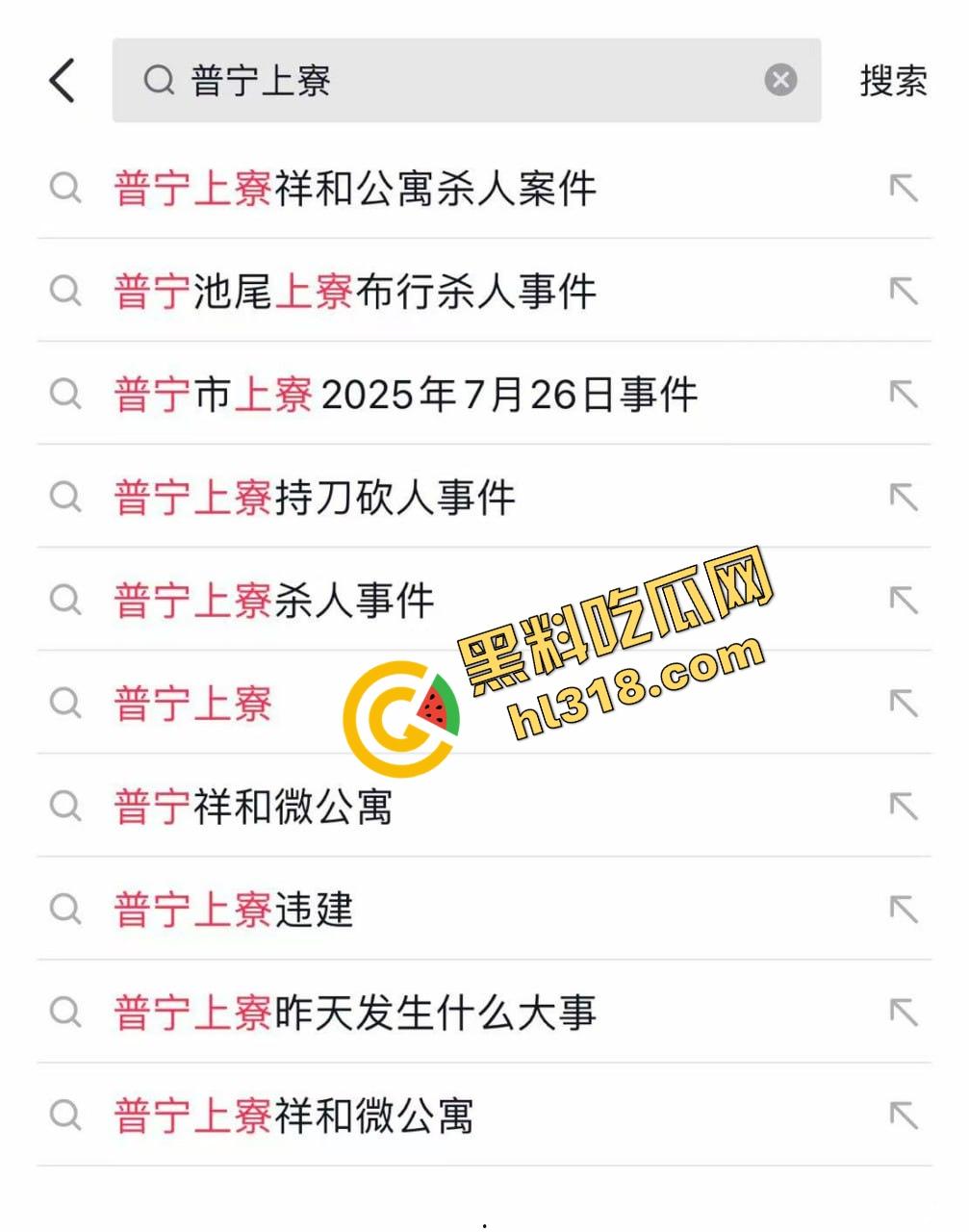Viewport: 969px width, 1232px height.
Task: Select suggestion 普宁上寮杀人事件
Action: point(272,600)
